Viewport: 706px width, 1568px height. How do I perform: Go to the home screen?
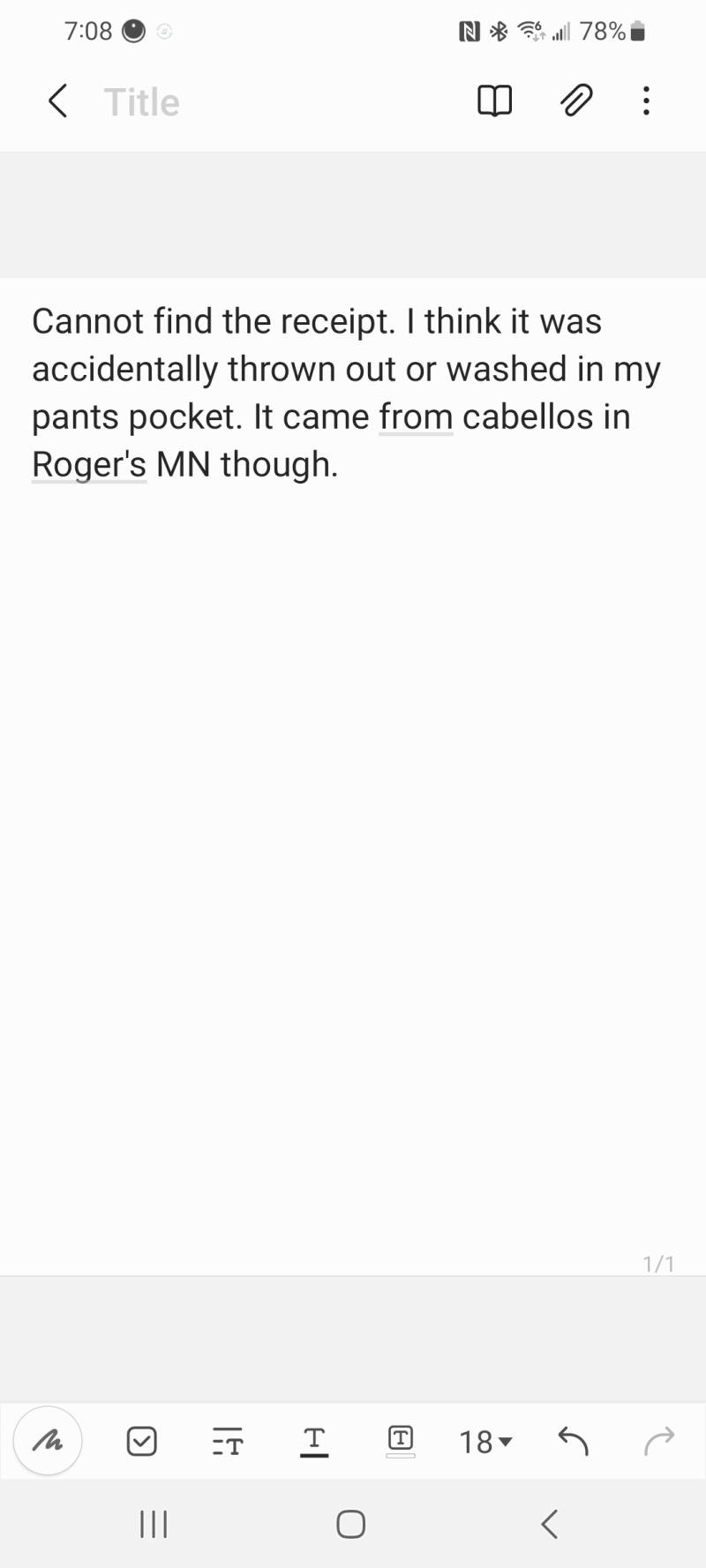[x=351, y=1524]
